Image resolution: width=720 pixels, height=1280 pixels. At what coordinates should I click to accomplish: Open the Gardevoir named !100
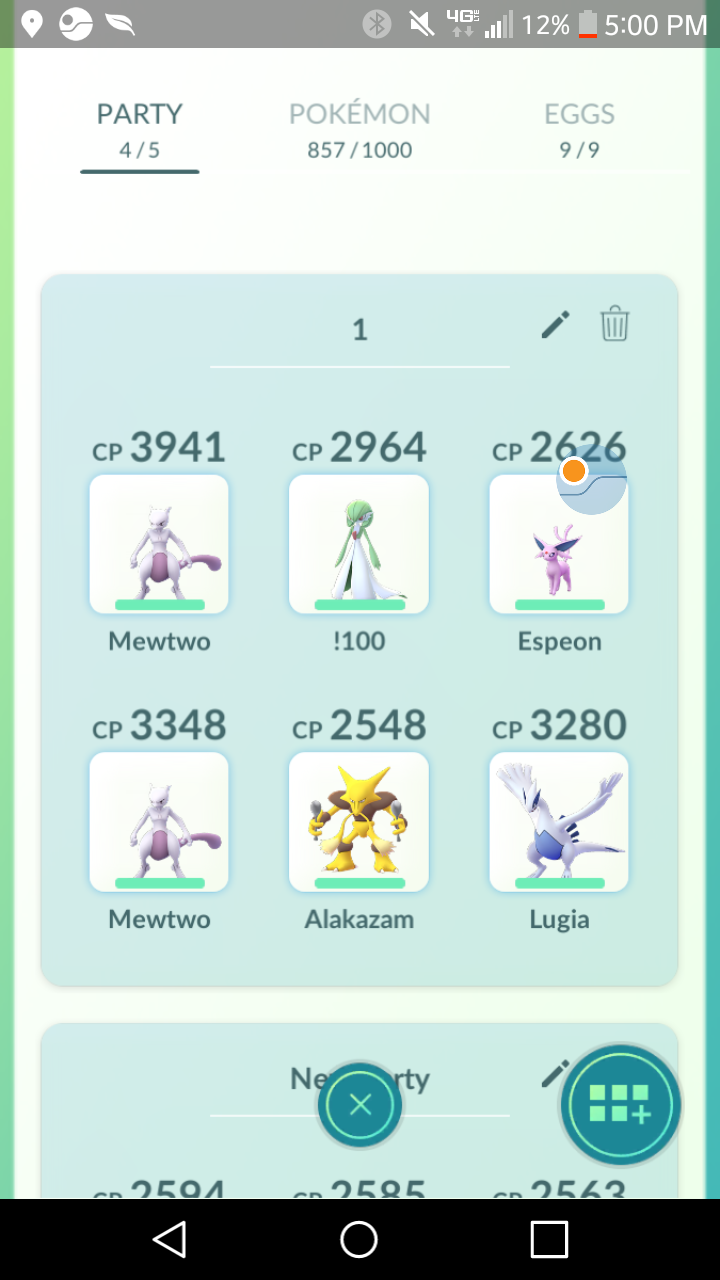point(359,543)
